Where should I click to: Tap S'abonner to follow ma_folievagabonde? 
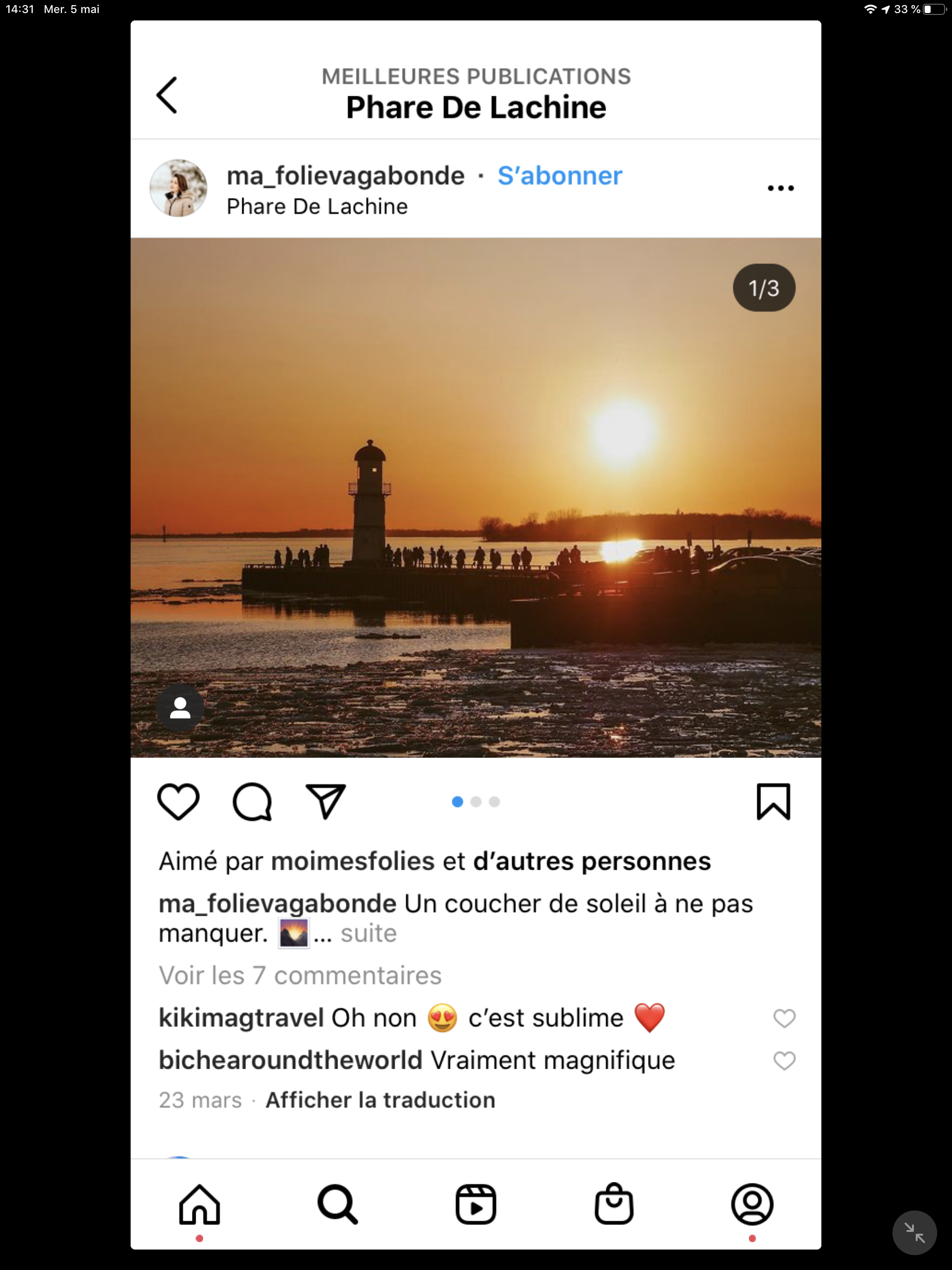point(559,176)
